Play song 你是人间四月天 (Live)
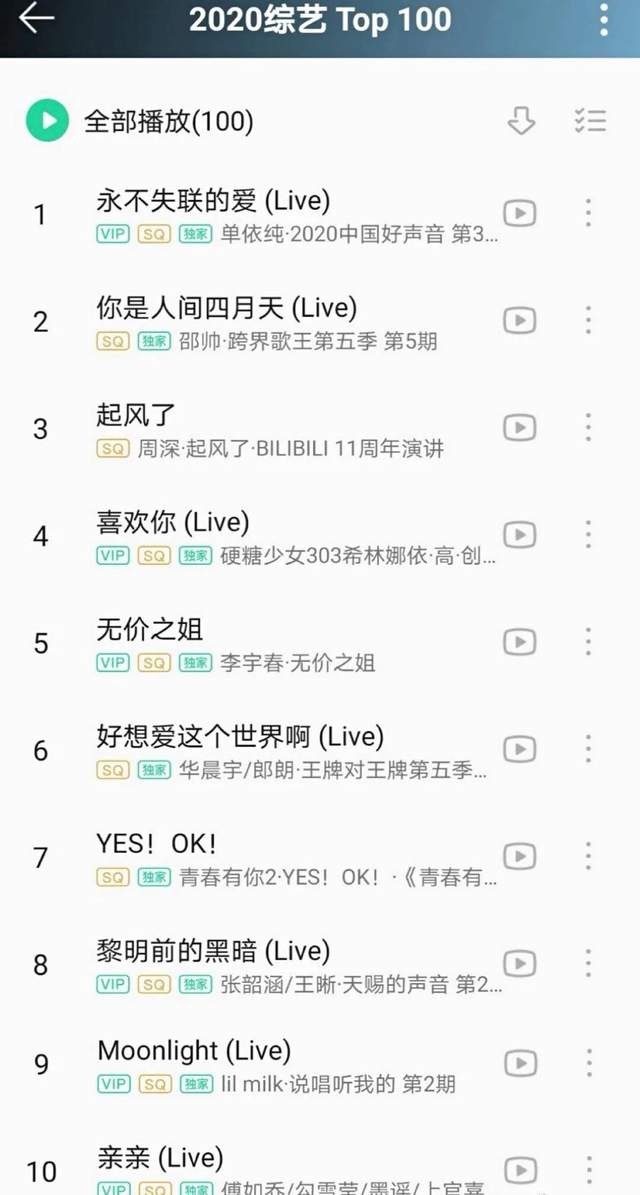 226,308
